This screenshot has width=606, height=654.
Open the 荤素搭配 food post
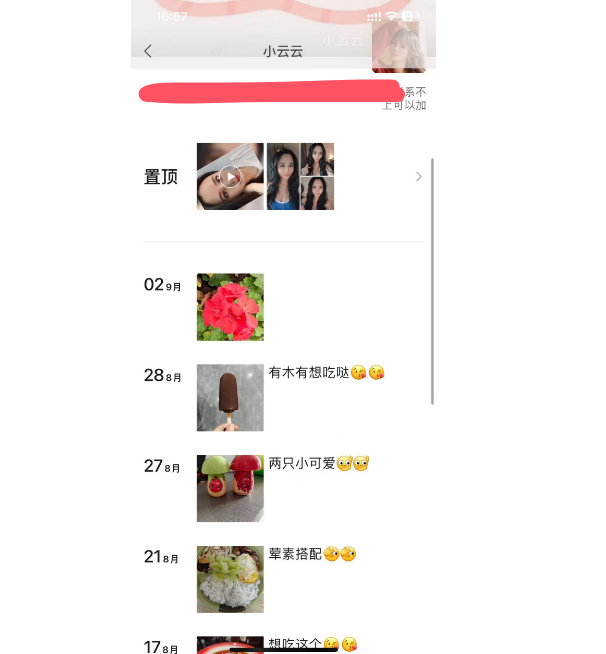pyautogui.click(x=230, y=578)
